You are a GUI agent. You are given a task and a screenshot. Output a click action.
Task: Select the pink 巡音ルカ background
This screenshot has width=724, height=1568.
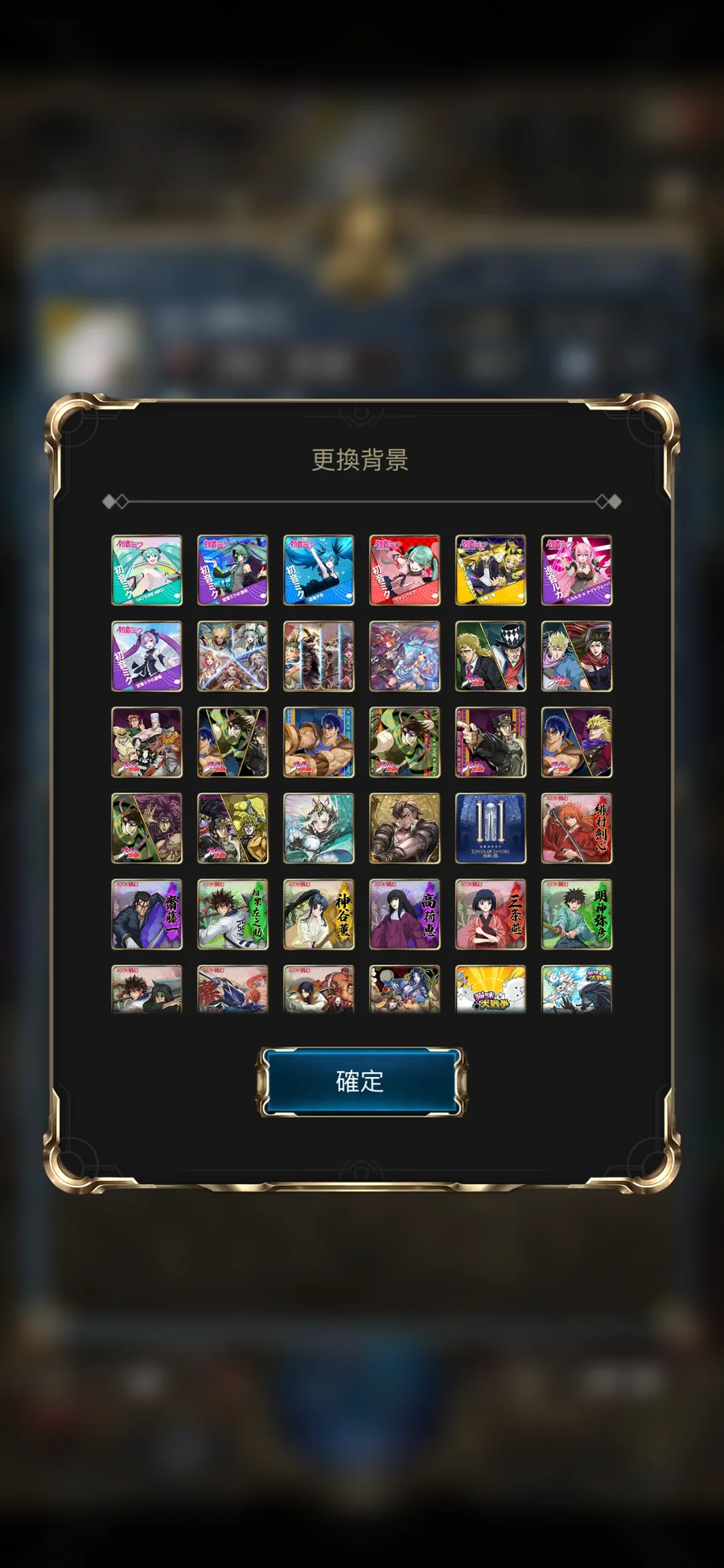tap(577, 570)
